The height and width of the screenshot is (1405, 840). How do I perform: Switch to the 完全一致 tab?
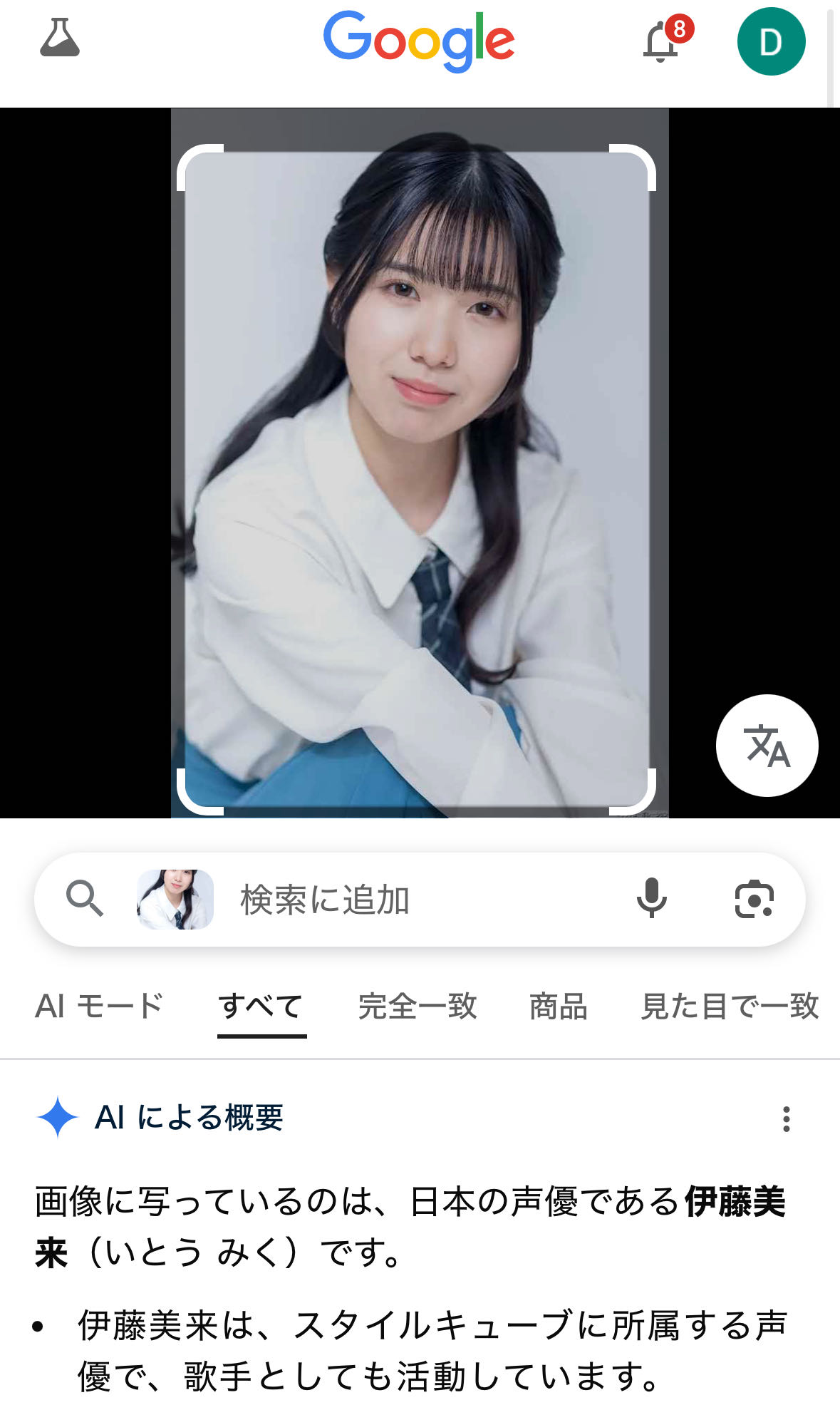[x=418, y=1006]
